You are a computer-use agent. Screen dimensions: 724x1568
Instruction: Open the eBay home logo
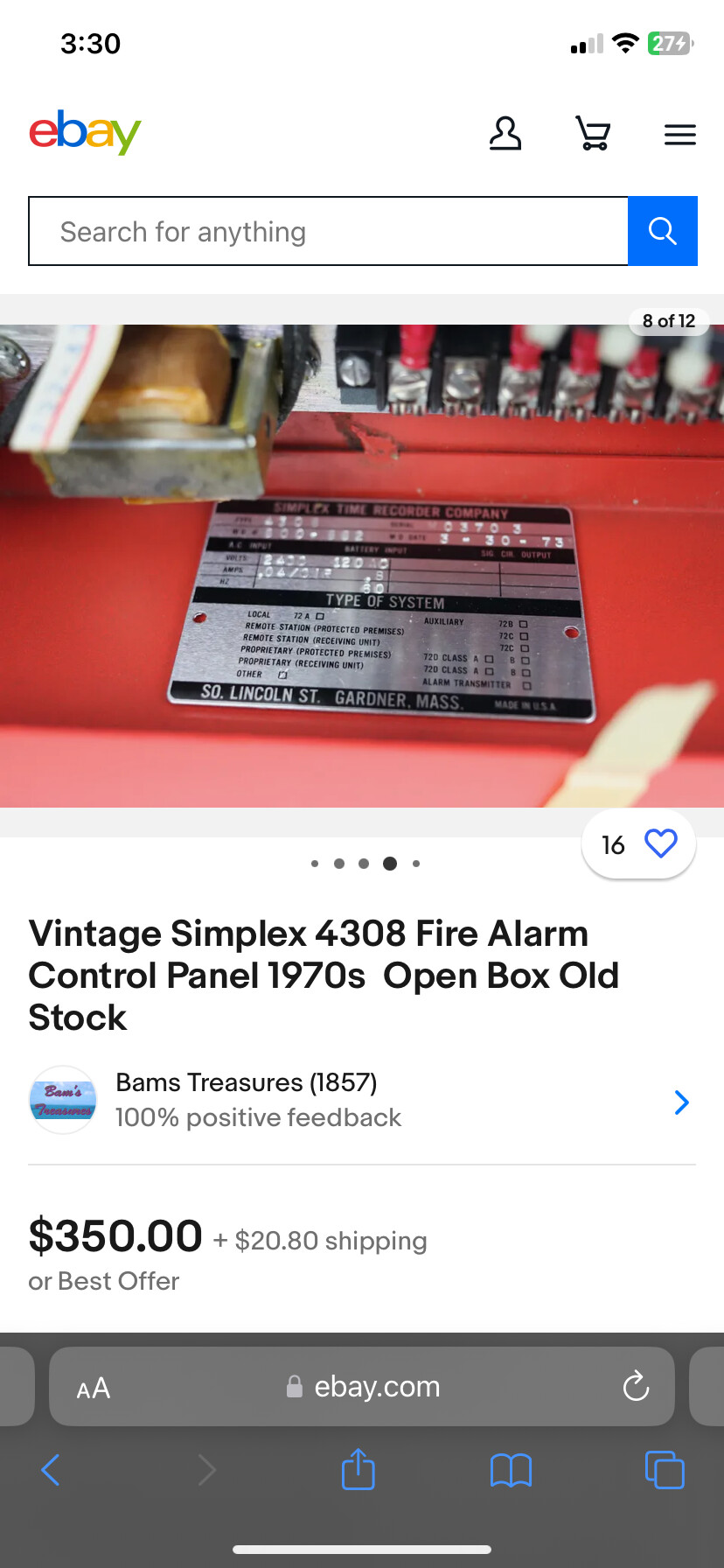click(x=85, y=133)
